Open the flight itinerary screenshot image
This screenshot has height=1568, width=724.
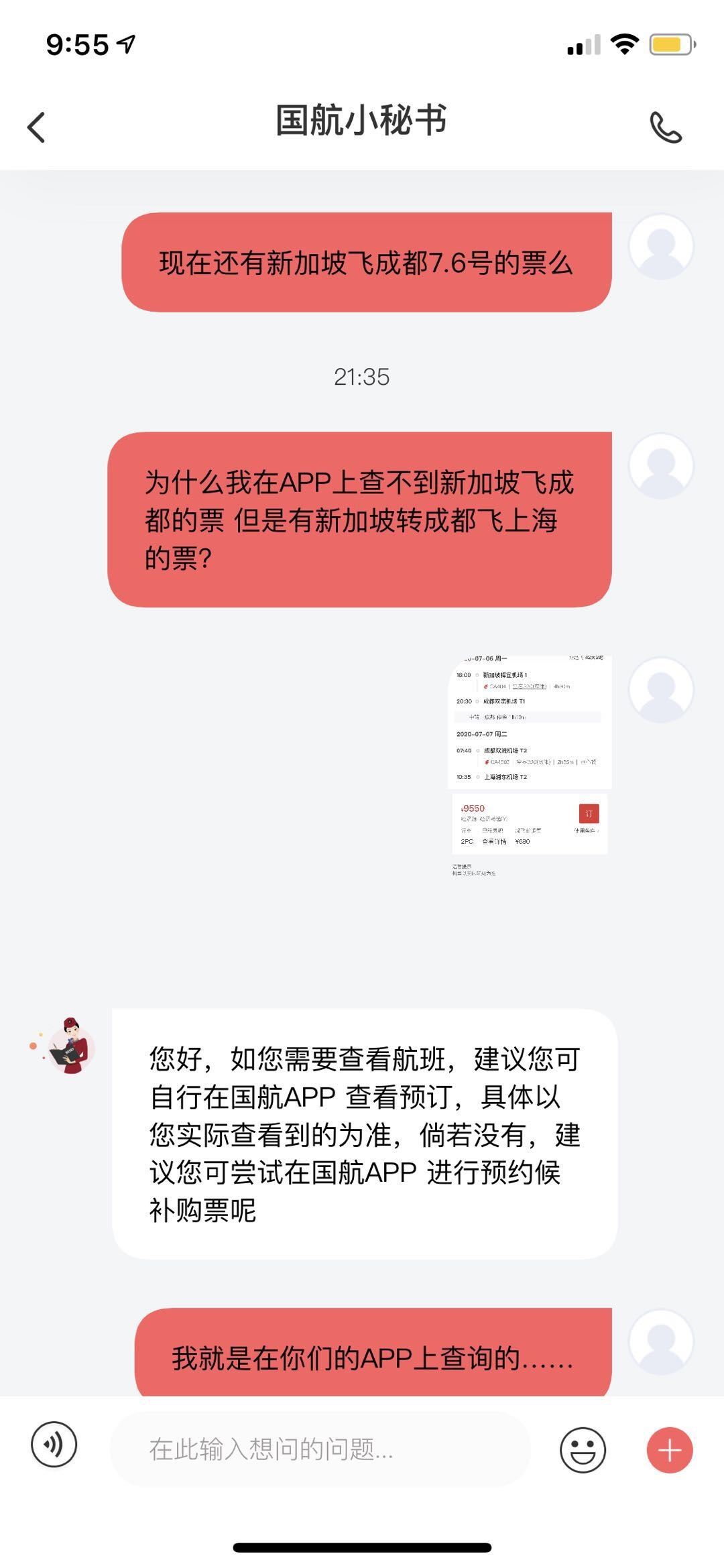(530, 764)
